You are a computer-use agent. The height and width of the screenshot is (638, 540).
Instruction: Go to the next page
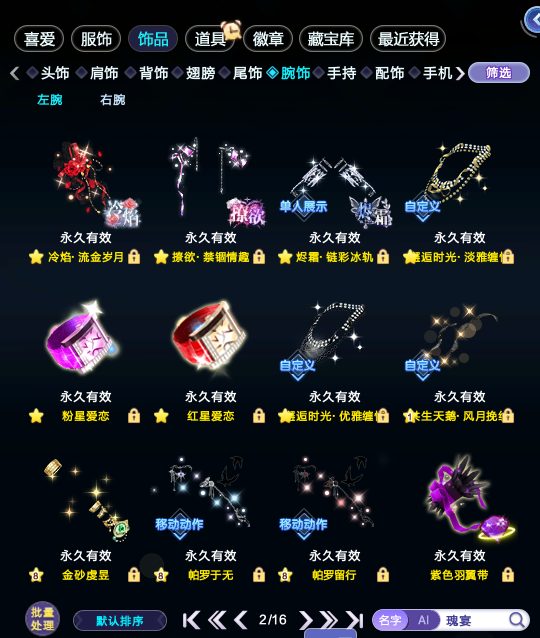[x=306, y=620]
